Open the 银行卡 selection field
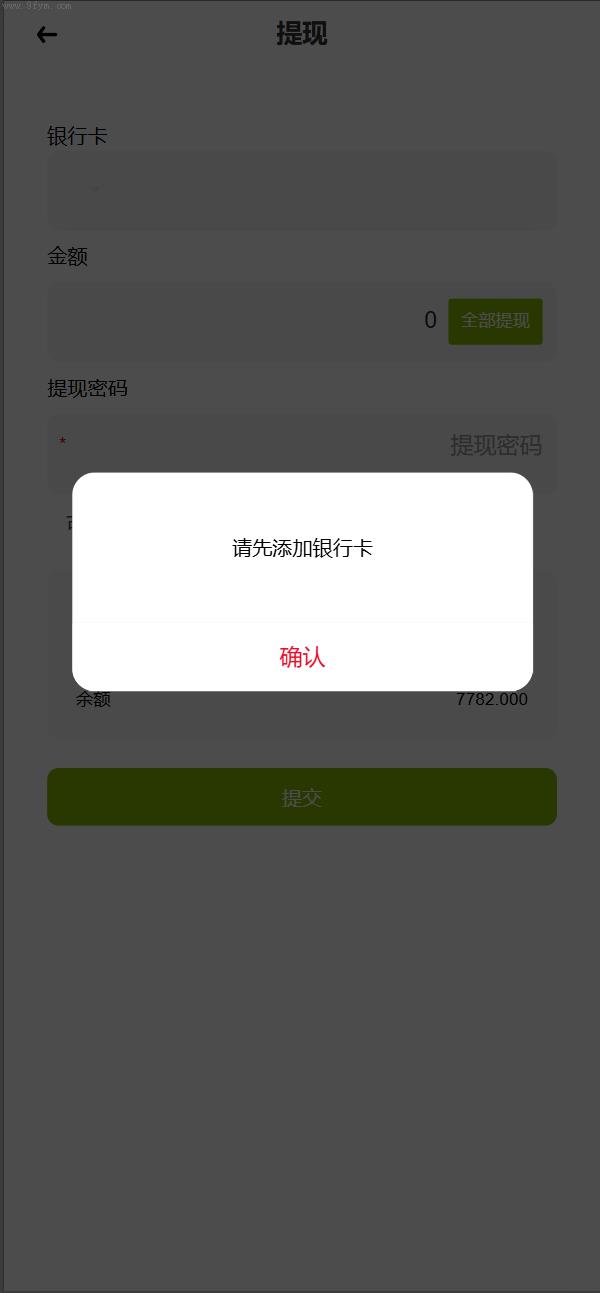The height and width of the screenshot is (1293, 600). [x=301, y=190]
